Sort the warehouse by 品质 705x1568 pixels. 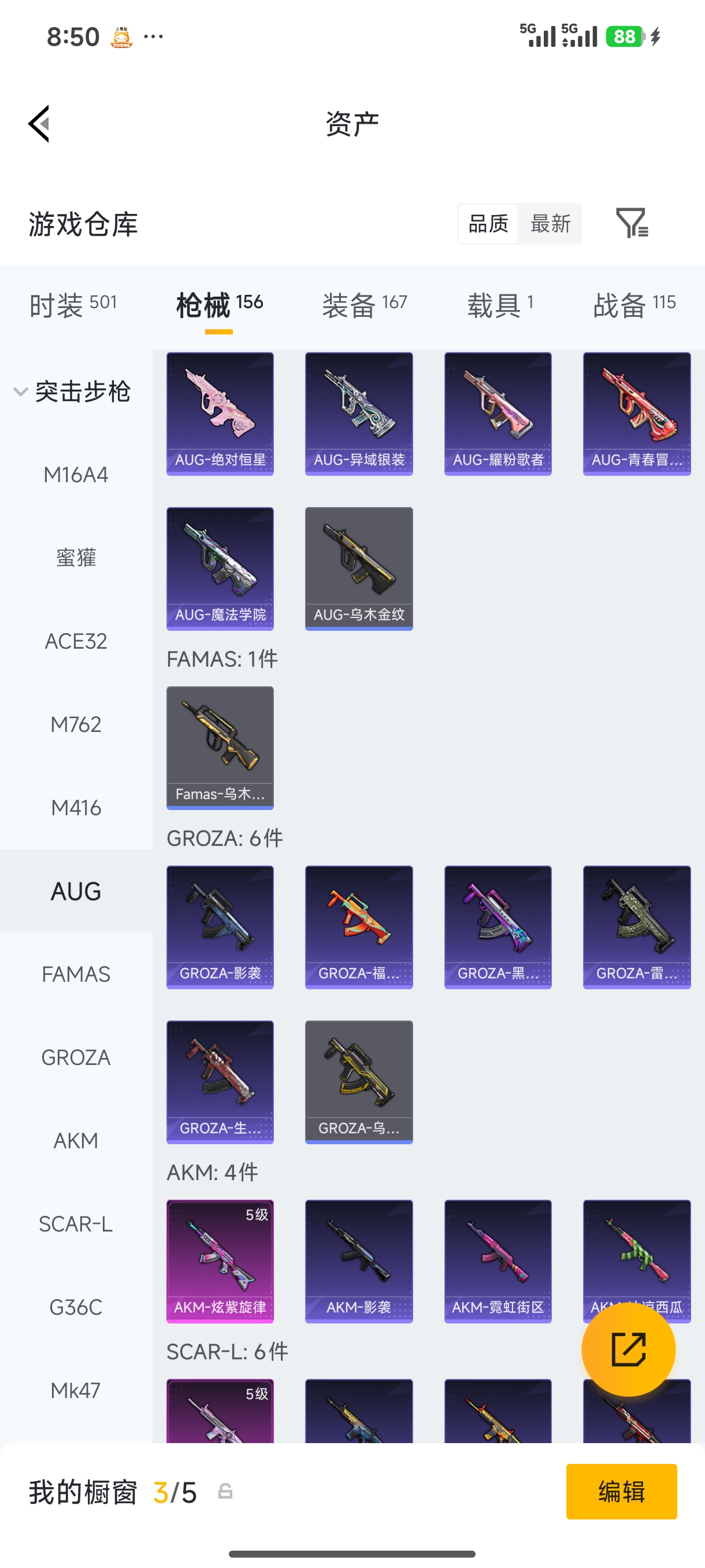tap(488, 224)
